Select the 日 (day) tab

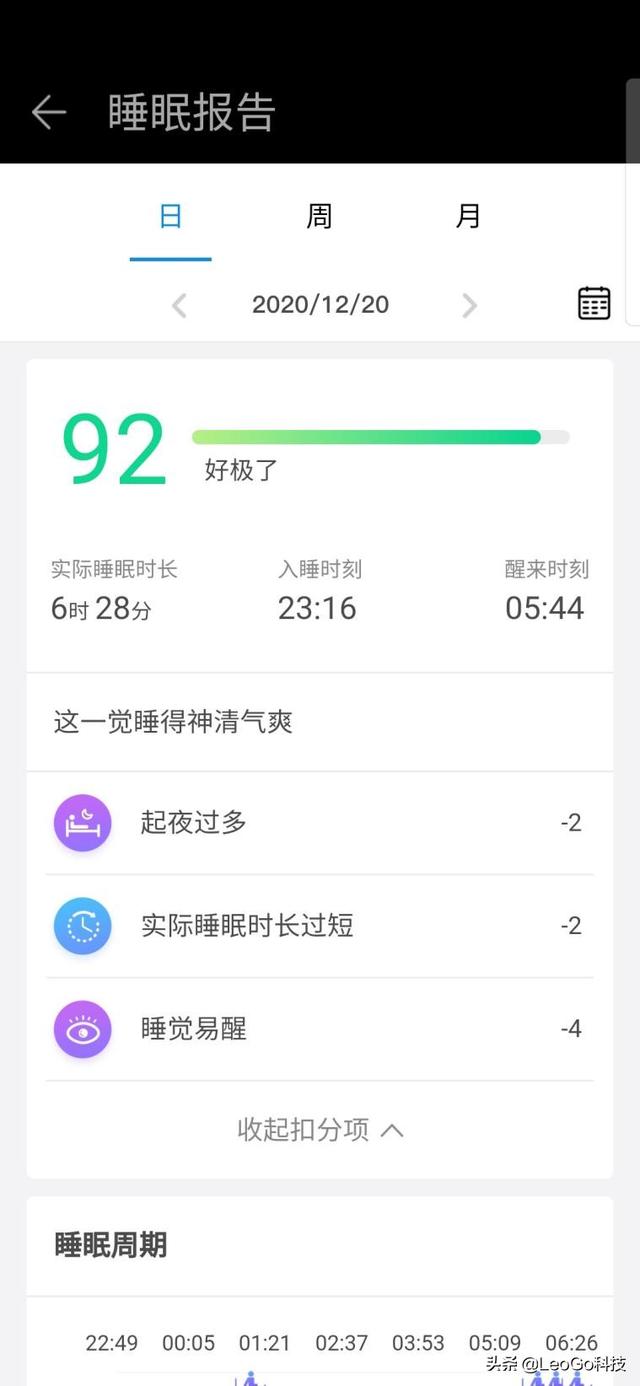pos(171,216)
